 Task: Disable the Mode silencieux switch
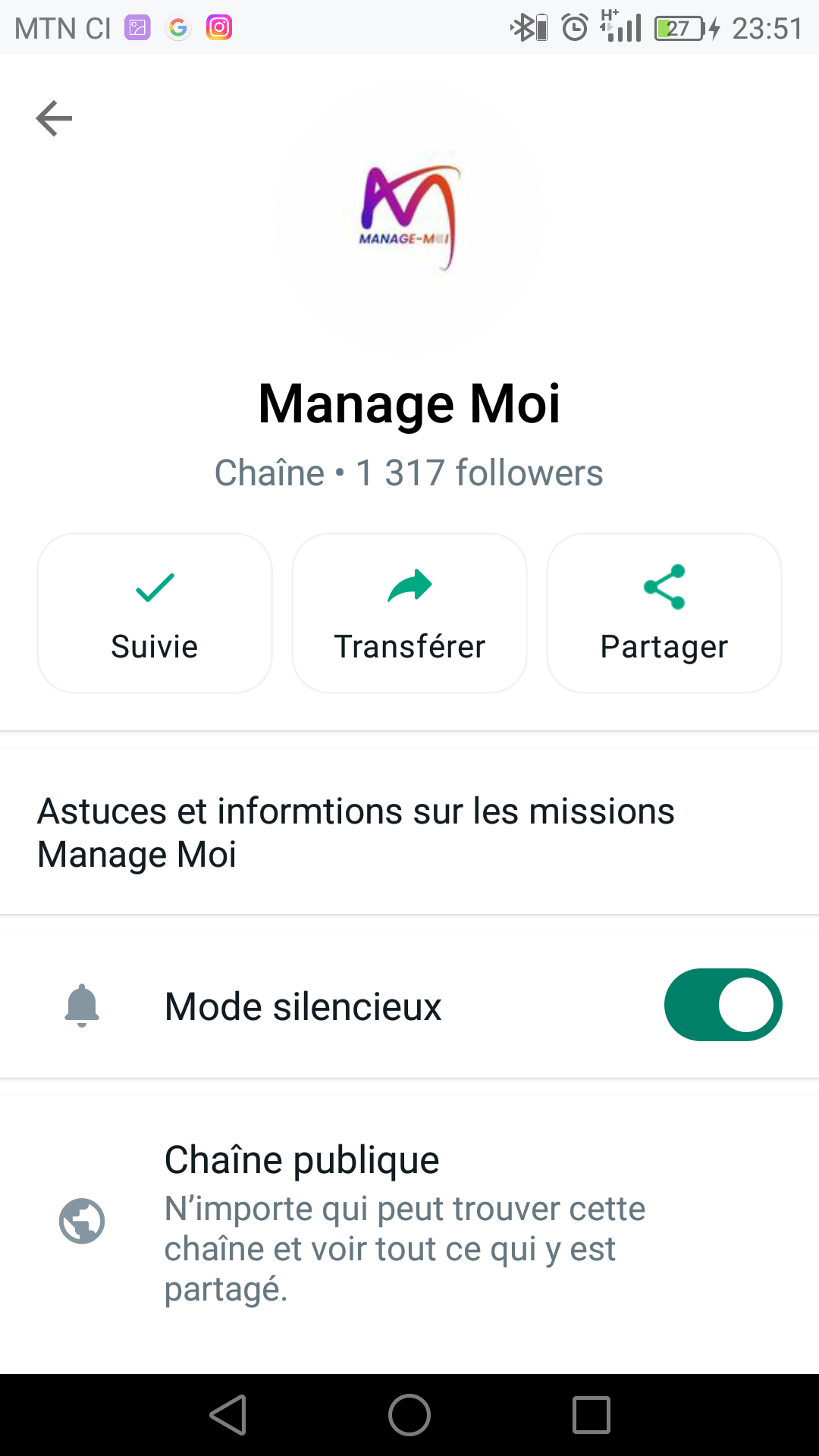723,1005
